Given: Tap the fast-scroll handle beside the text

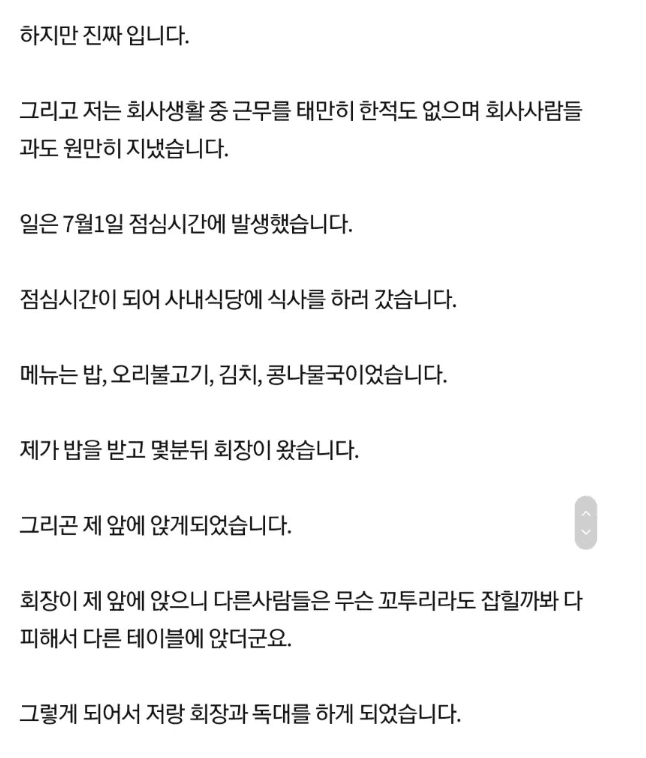Looking at the screenshot, I should tap(586, 522).
